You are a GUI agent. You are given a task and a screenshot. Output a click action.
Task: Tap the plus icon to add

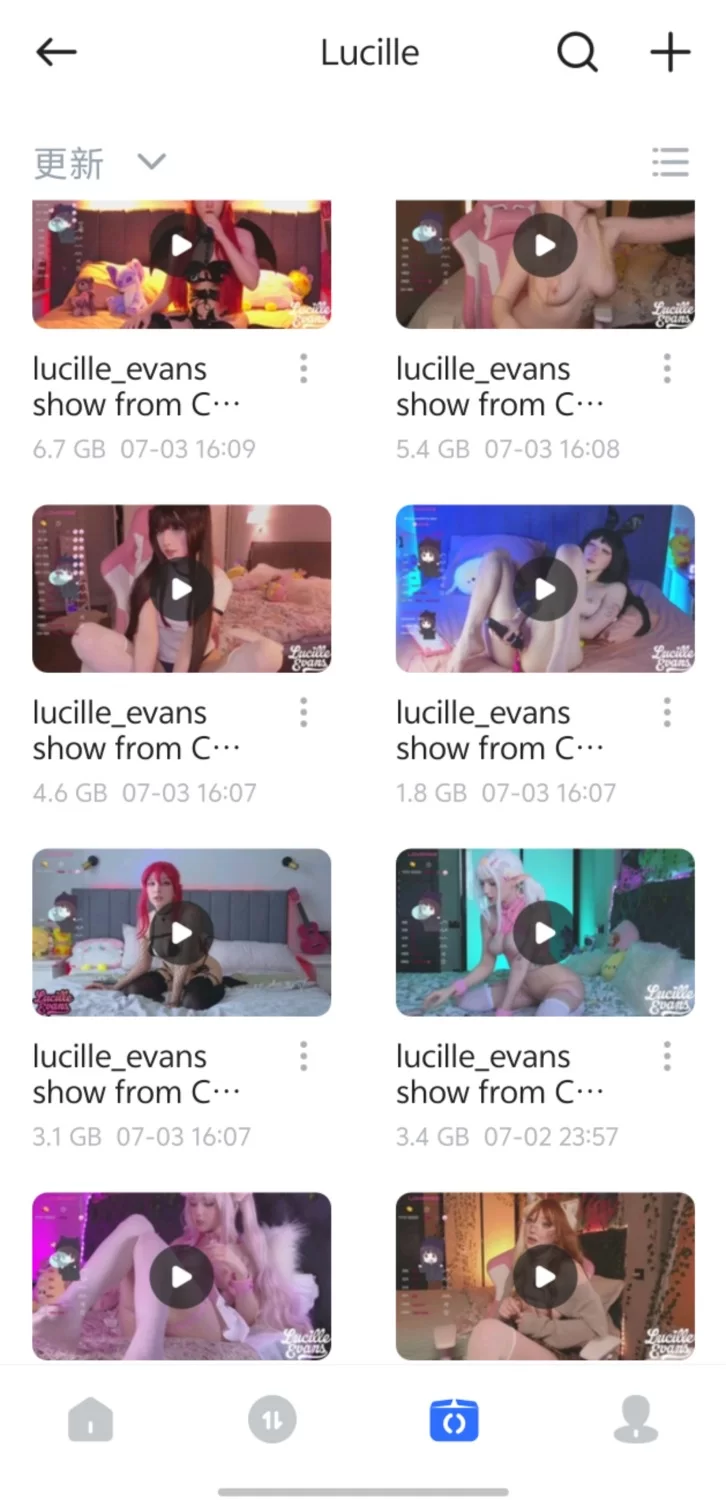pyautogui.click(x=670, y=52)
